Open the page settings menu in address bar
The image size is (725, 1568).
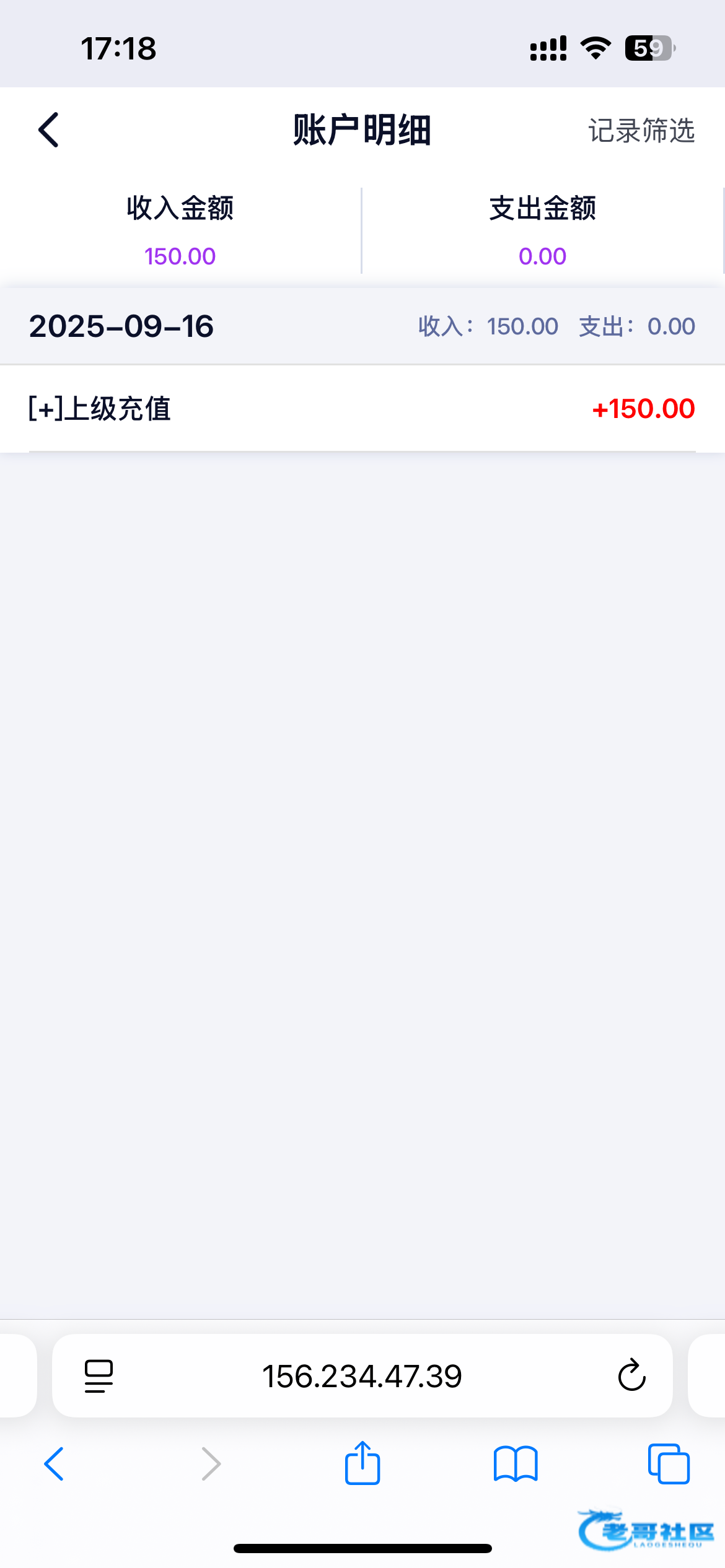point(99,1376)
